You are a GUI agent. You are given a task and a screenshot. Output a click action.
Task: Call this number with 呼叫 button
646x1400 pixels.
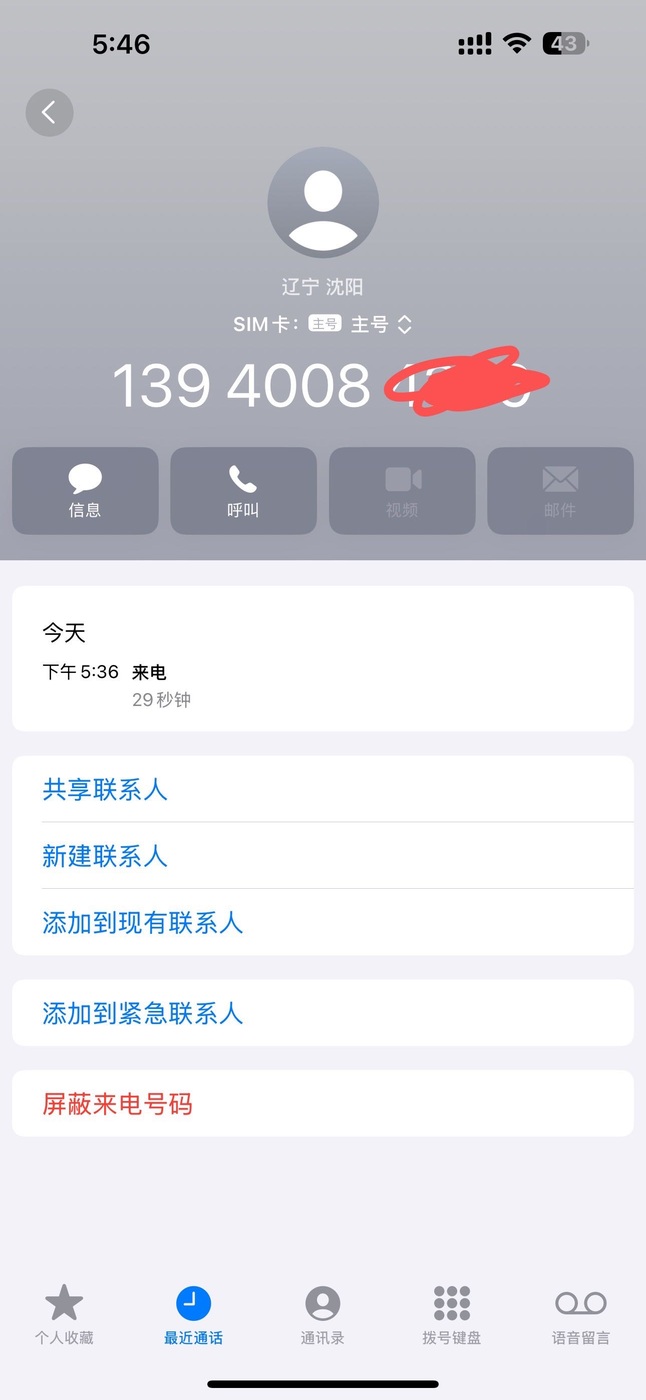pos(243,491)
